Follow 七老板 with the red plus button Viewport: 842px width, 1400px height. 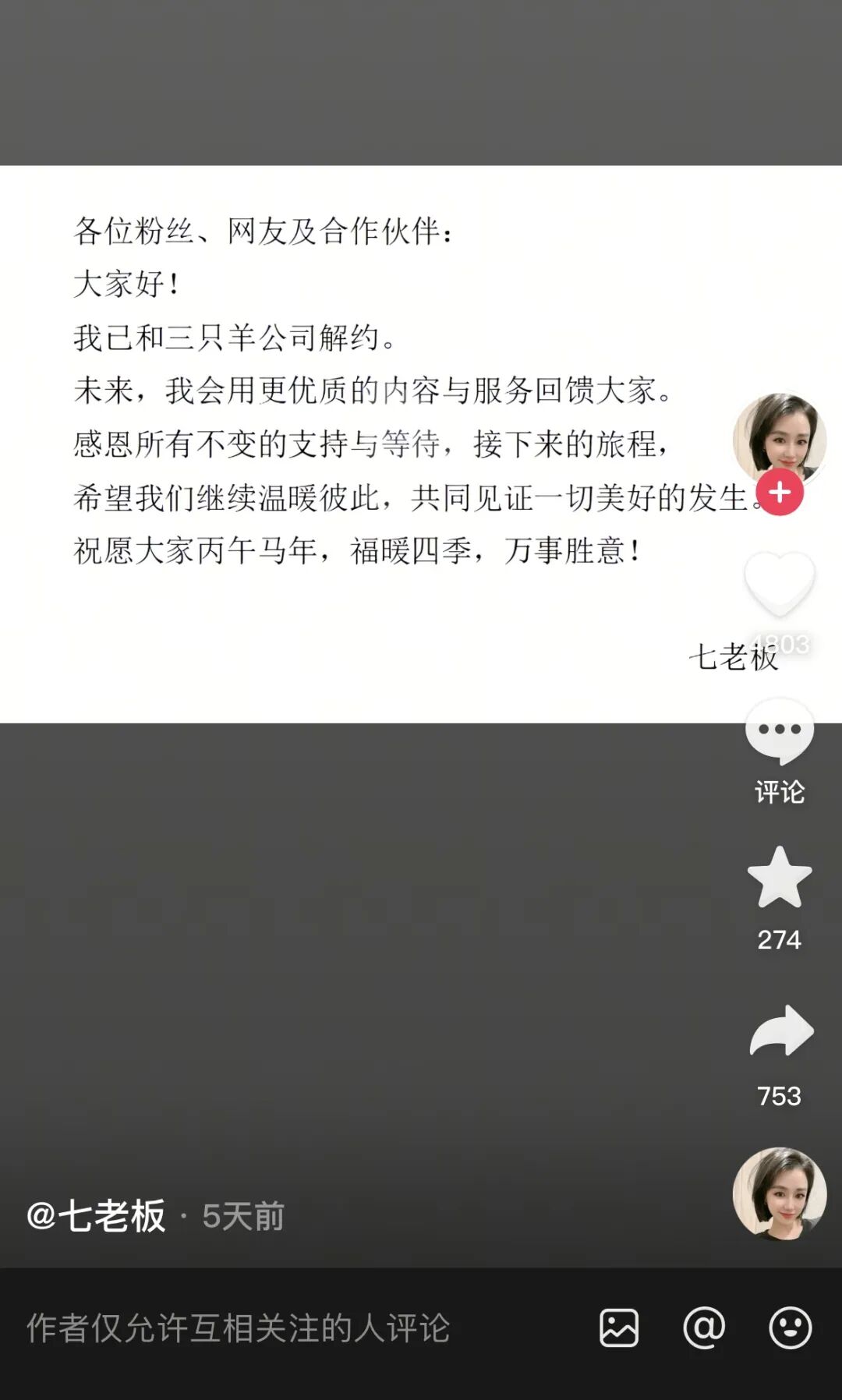pos(780,493)
